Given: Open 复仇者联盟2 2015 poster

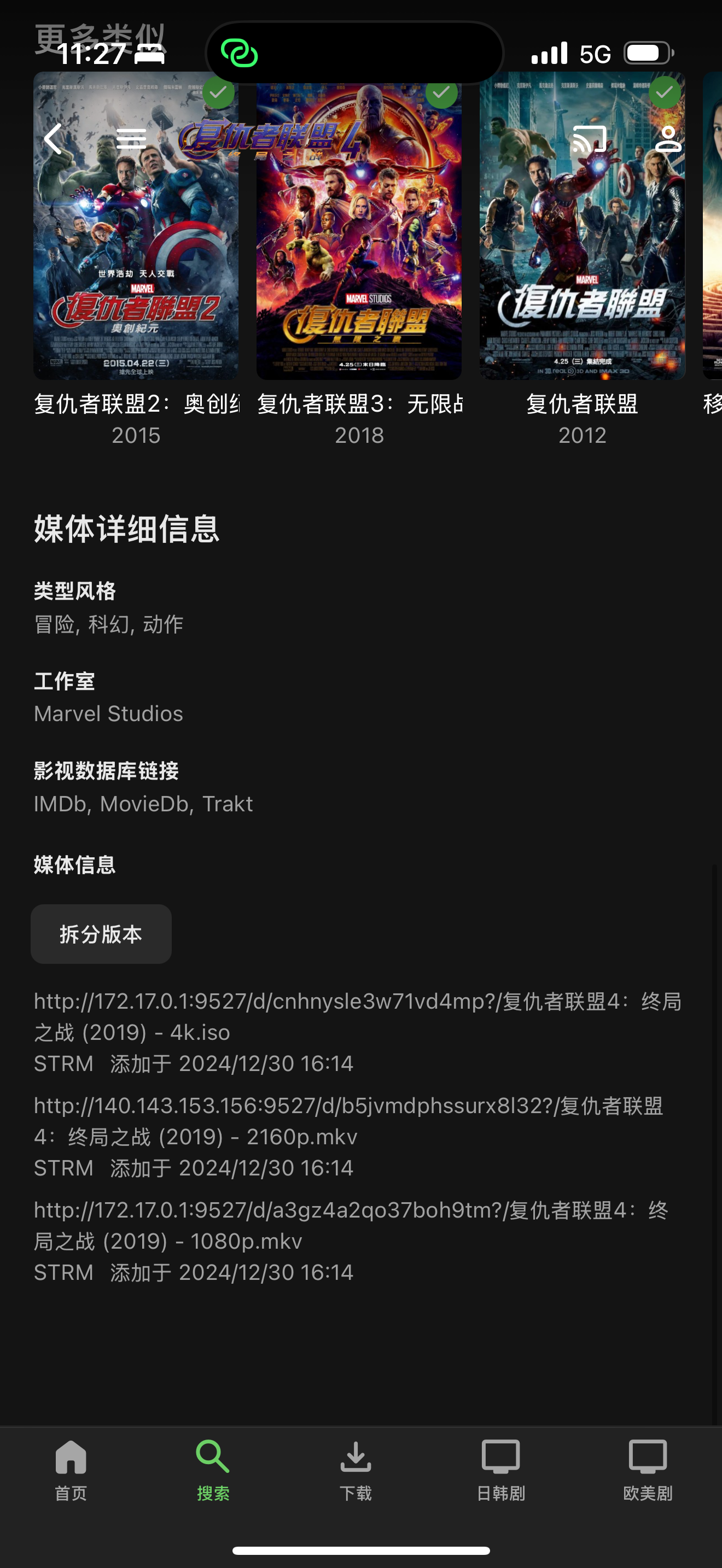Looking at the screenshot, I should 136,243.
